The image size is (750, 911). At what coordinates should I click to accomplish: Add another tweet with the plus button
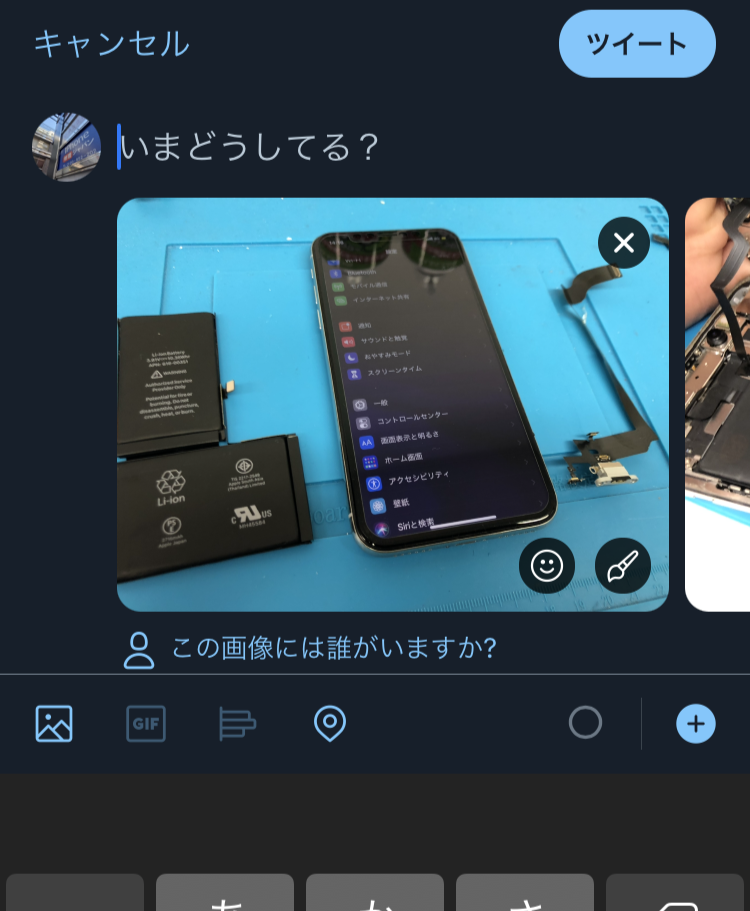coord(696,723)
